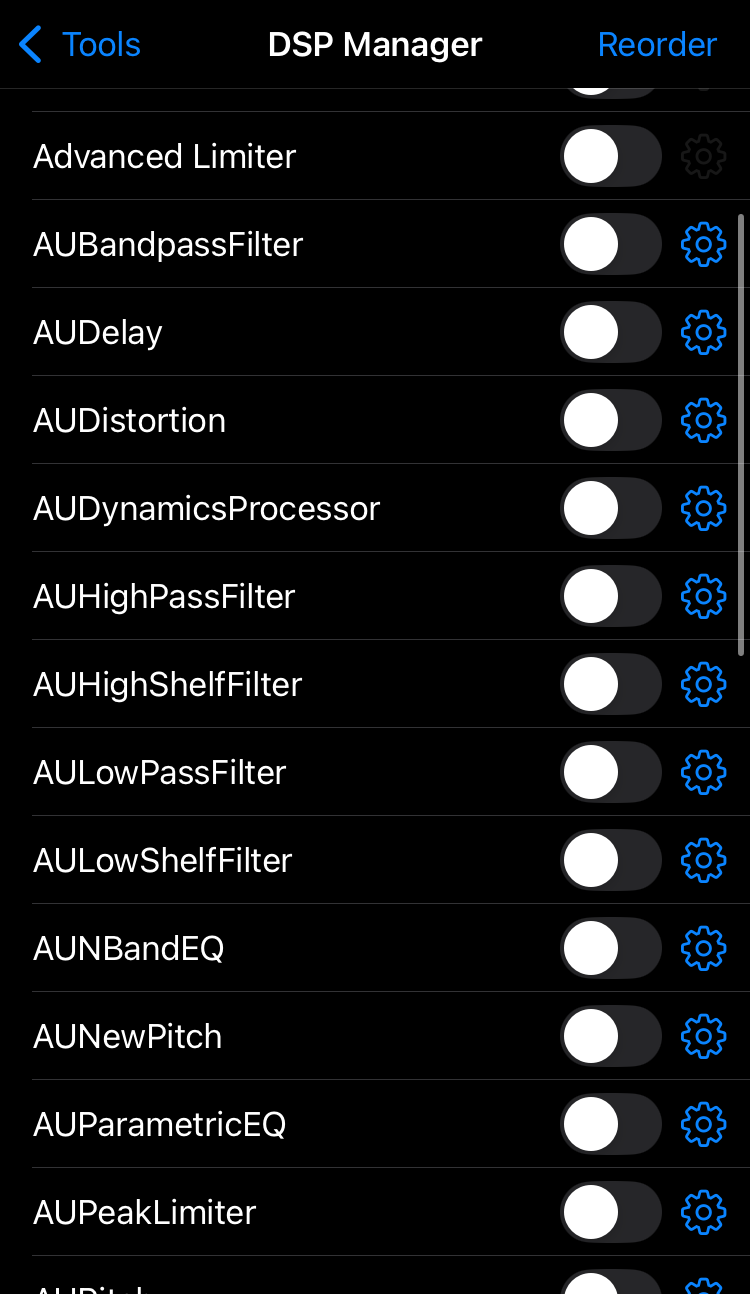Viewport: 750px width, 1294px height.
Task: Toggle AUNBandEQ on
Action: [611, 948]
